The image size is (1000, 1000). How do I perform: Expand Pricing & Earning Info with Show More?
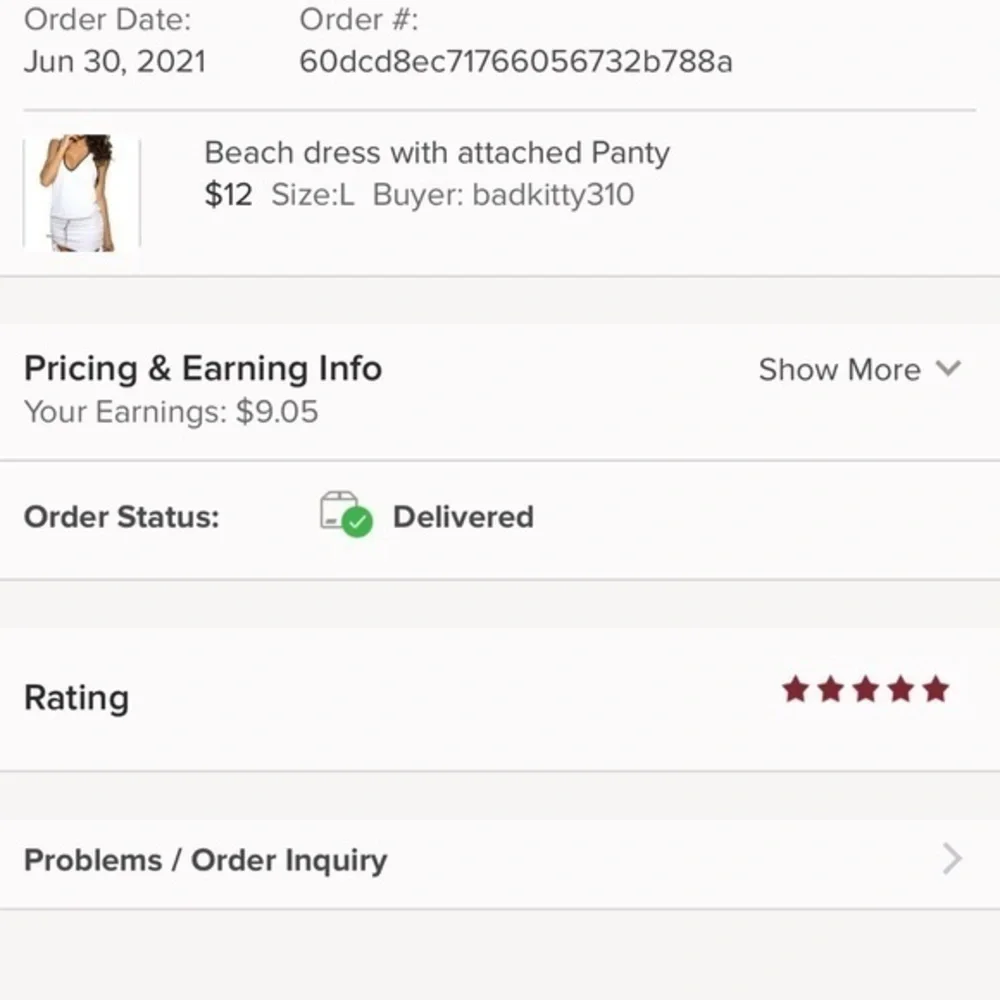[858, 370]
